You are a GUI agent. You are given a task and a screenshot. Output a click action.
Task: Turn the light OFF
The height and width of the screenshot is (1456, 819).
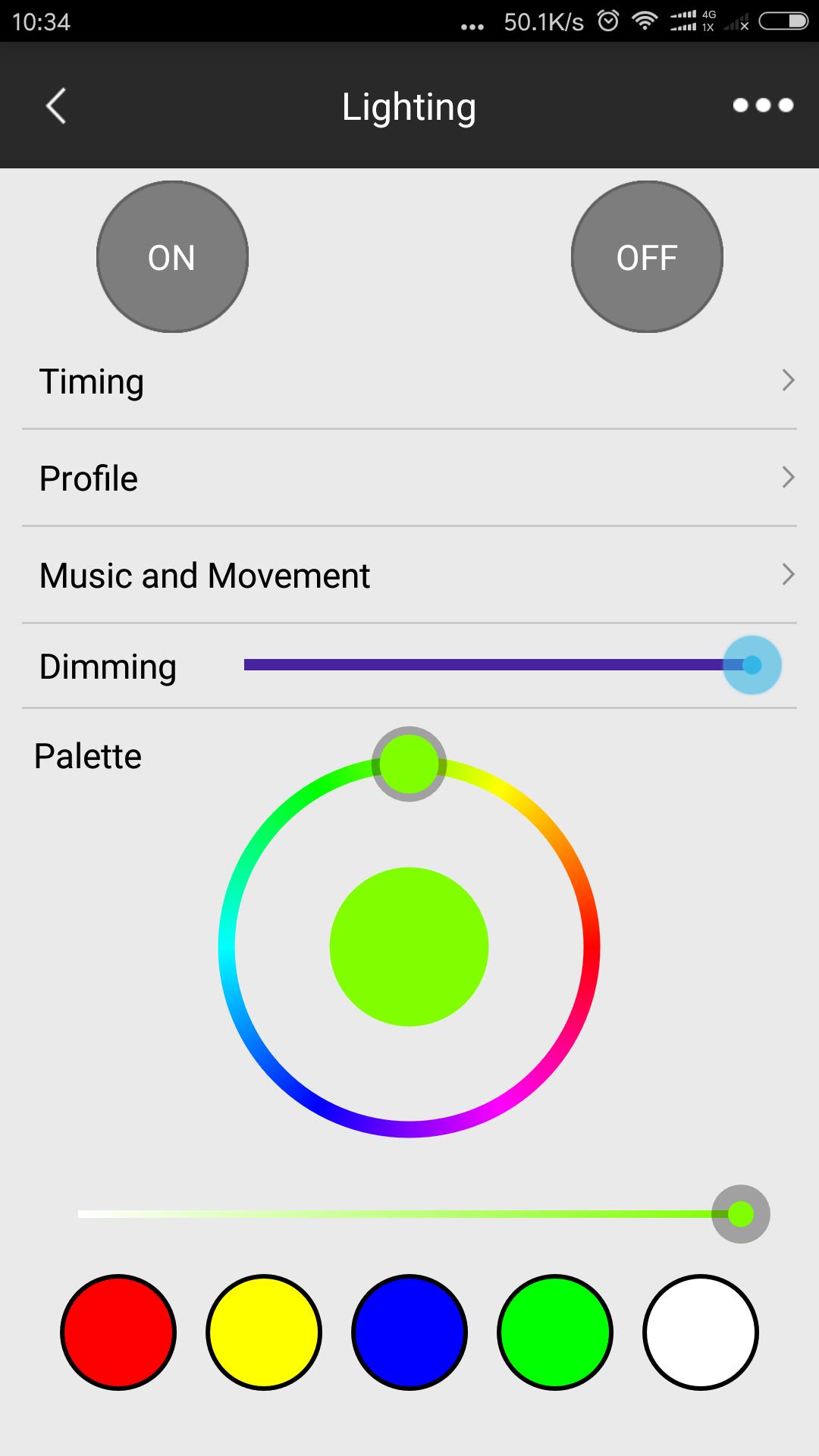pos(647,257)
